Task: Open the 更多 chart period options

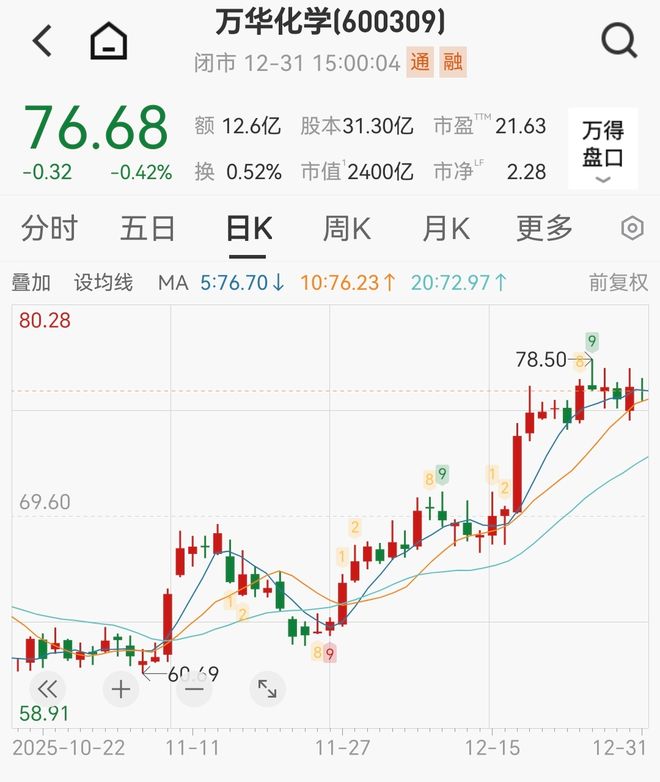Action: [544, 229]
